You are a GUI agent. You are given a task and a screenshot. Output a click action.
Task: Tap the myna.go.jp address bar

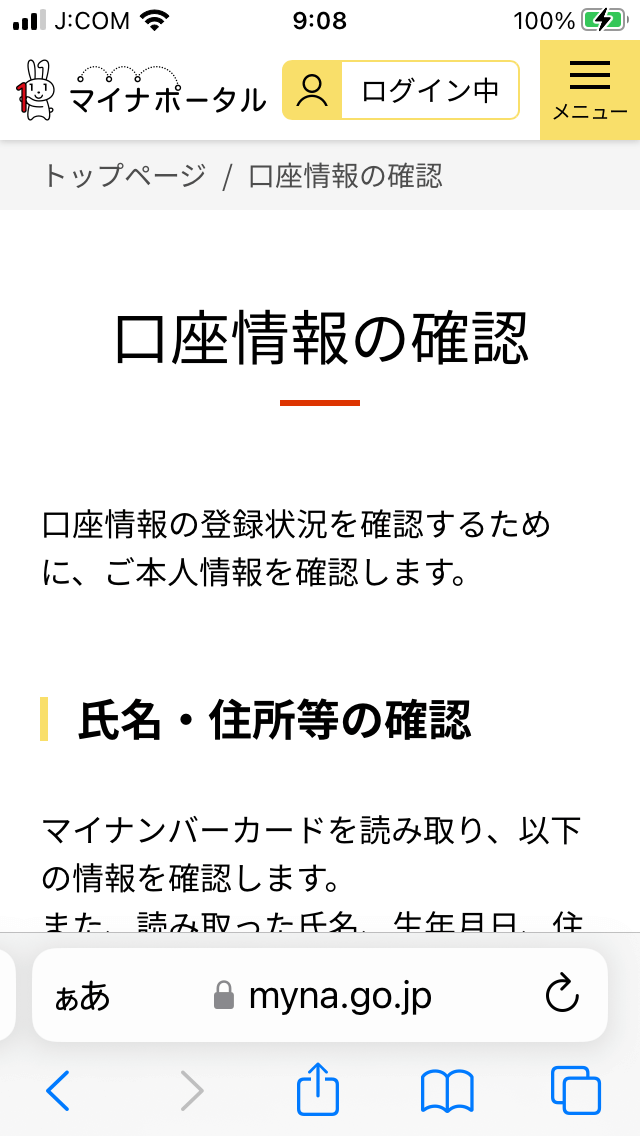click(320, 995)
